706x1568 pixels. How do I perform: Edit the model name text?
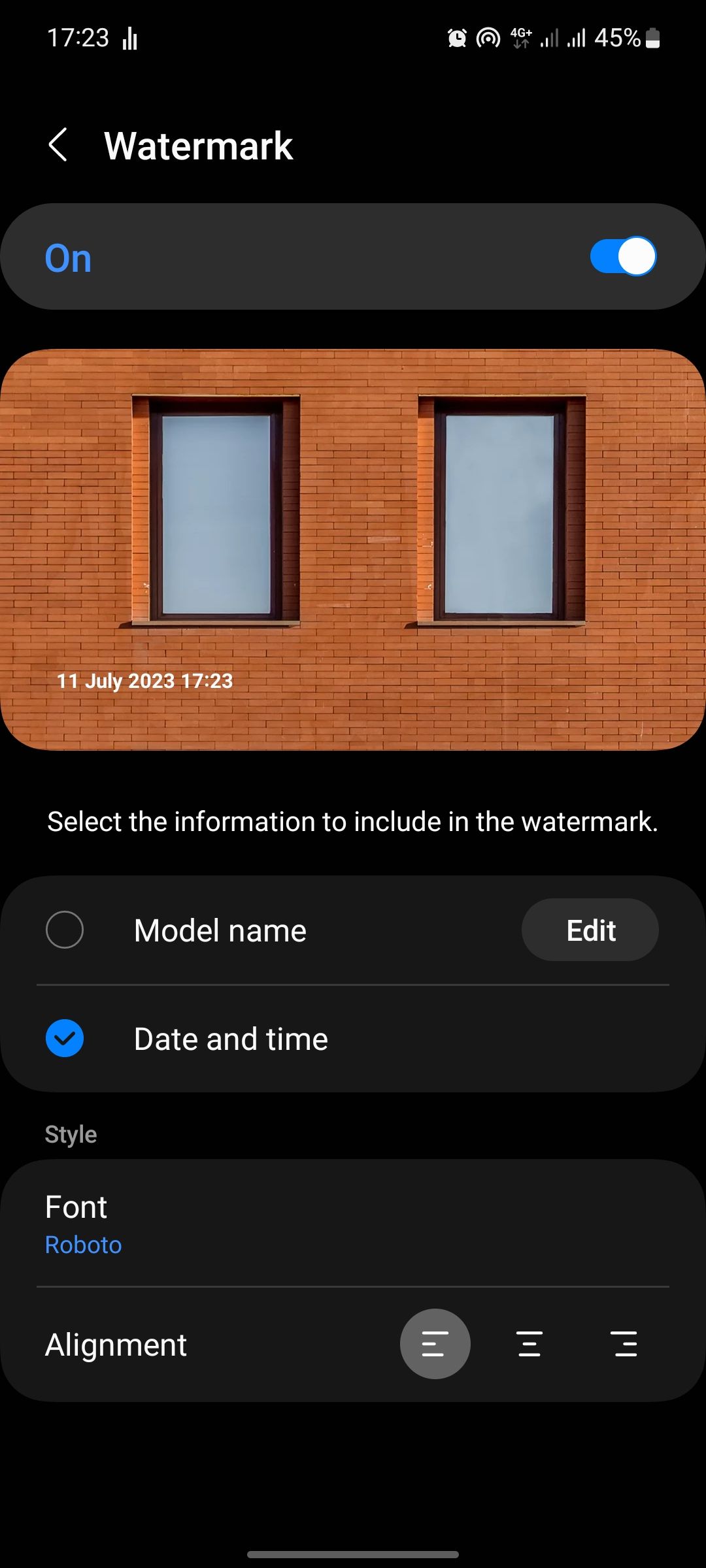tap(590, 930)
